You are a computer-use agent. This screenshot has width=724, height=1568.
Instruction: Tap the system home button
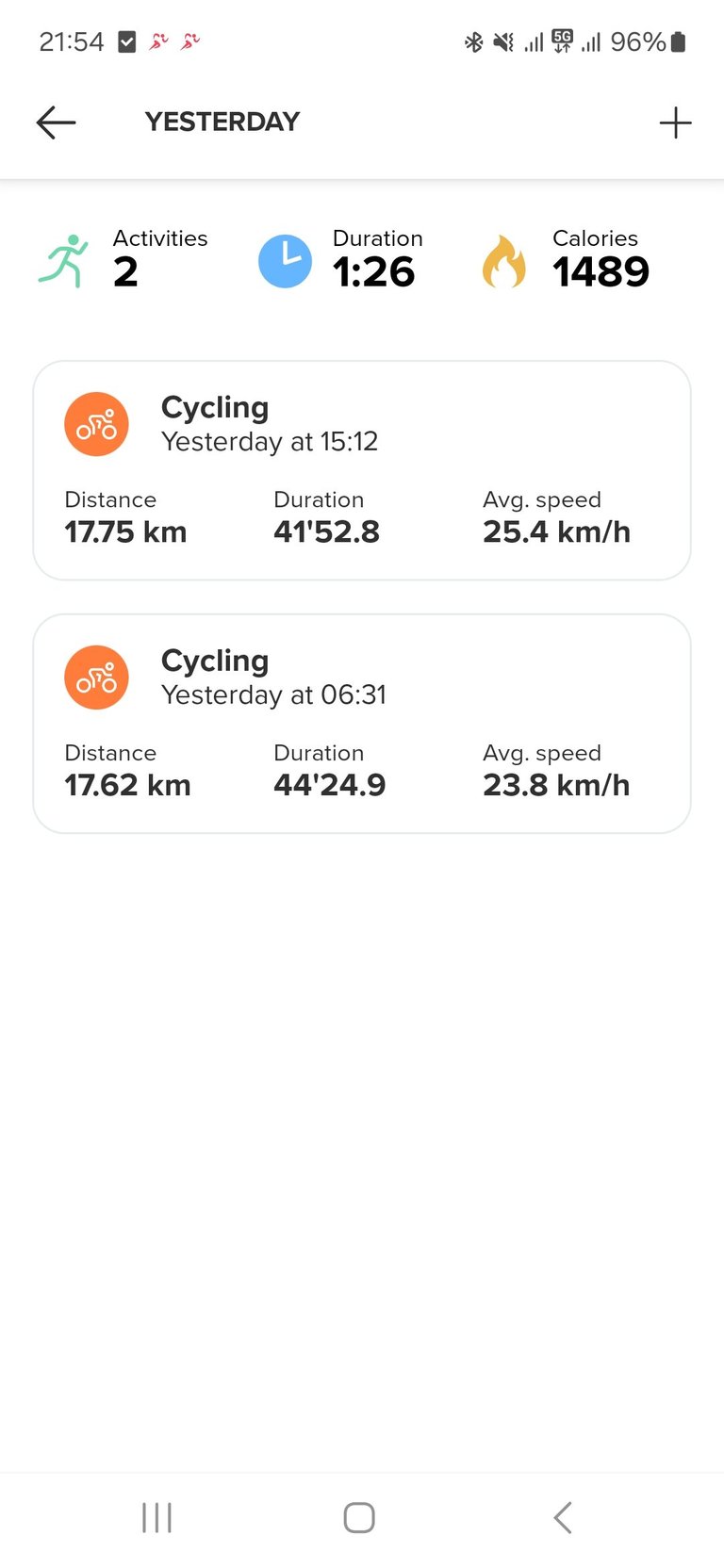point(359,1517)
